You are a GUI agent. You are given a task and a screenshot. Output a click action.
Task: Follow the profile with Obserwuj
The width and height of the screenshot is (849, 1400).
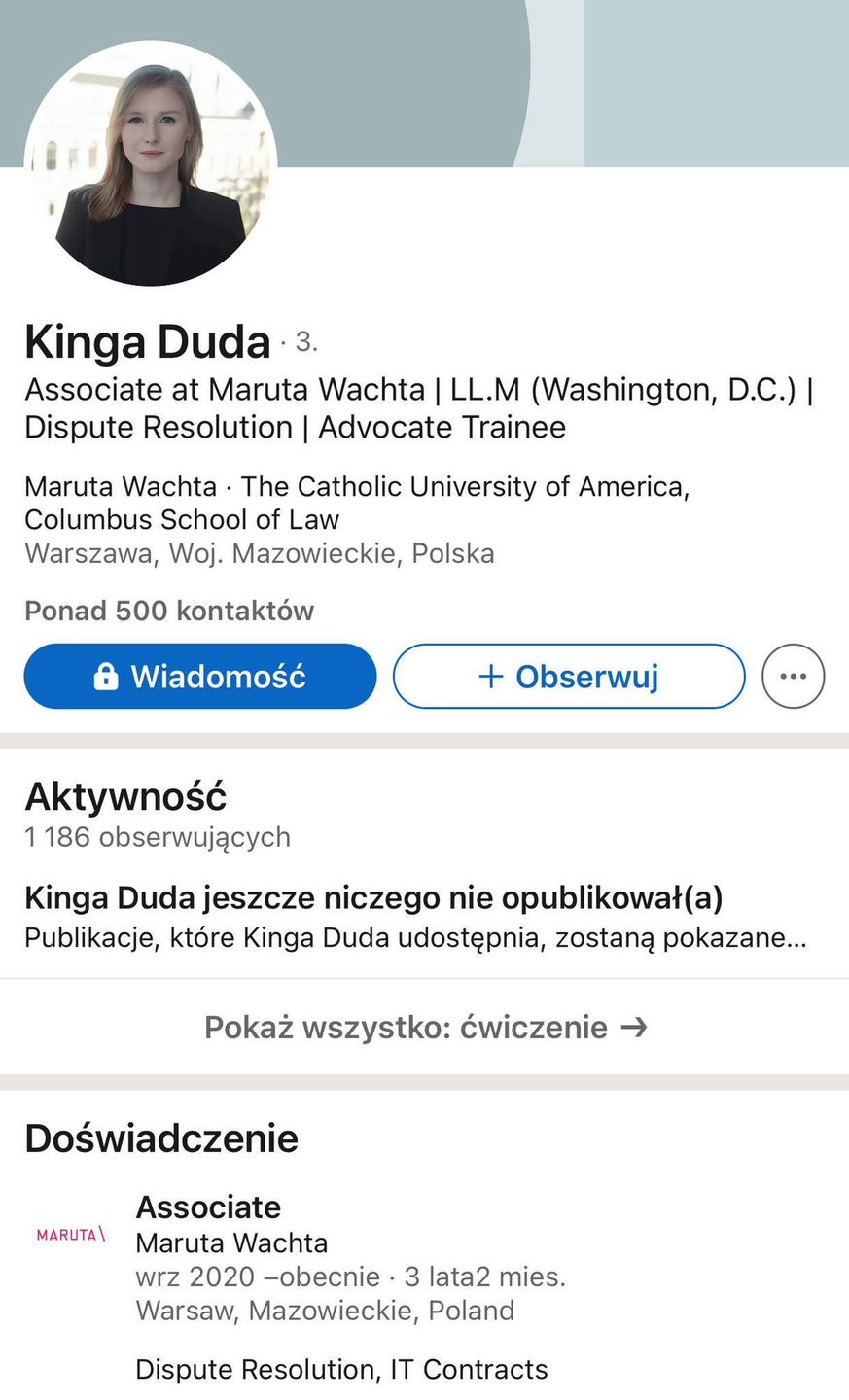(569, 677)
